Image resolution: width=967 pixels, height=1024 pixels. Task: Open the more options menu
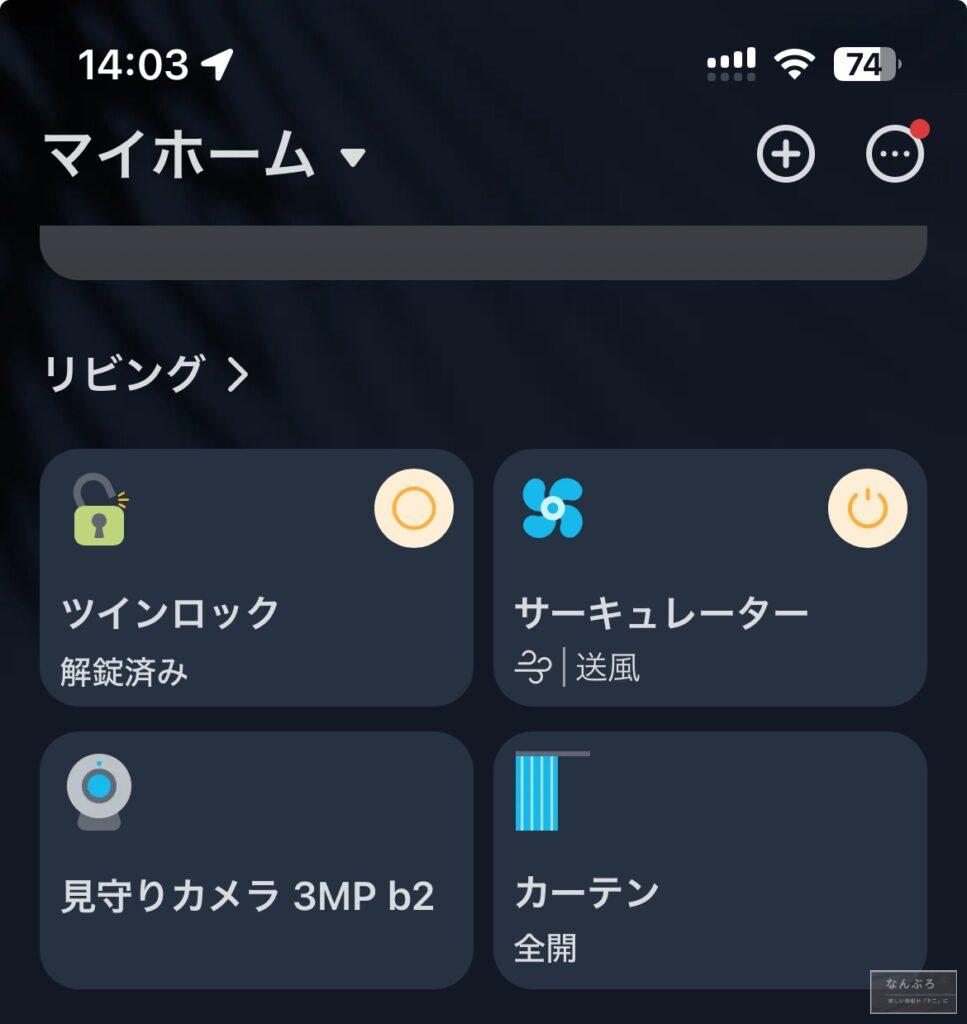(x=893, y=155)
